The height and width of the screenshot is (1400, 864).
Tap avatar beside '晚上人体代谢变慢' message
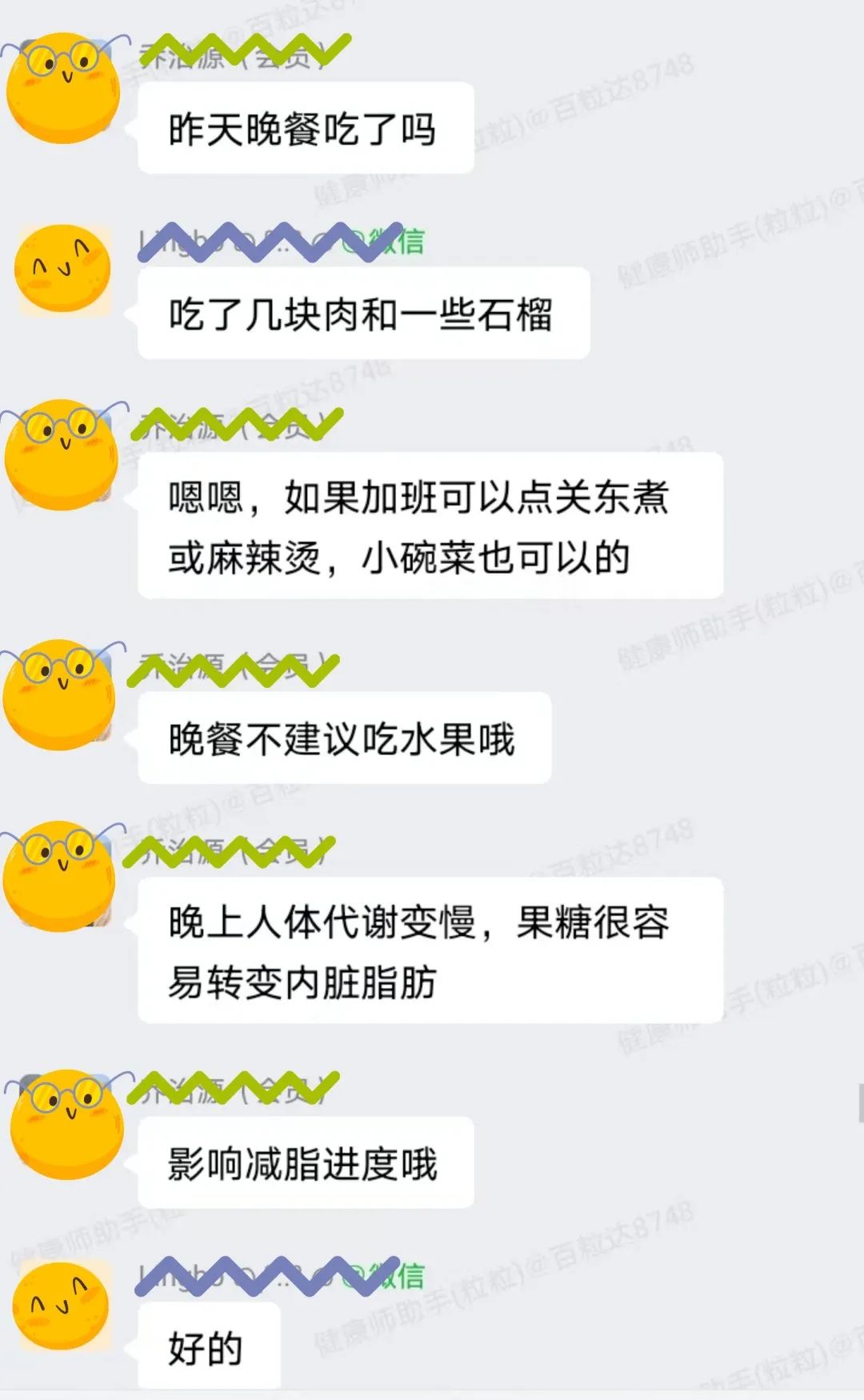[61, 878]
